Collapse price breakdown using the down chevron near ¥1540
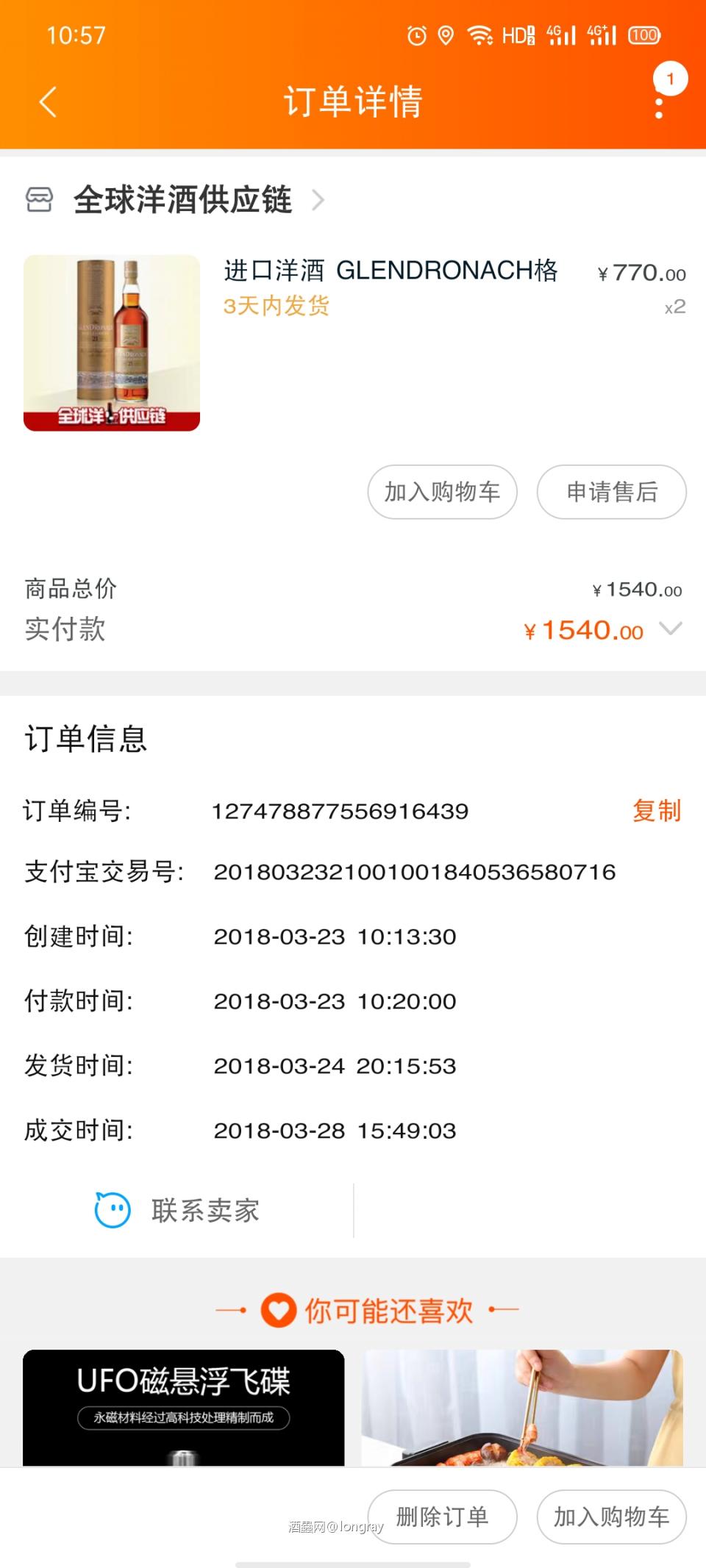The height and width of the screenshot is (1568, 706). pyautogui.click(x=669, y=631)
